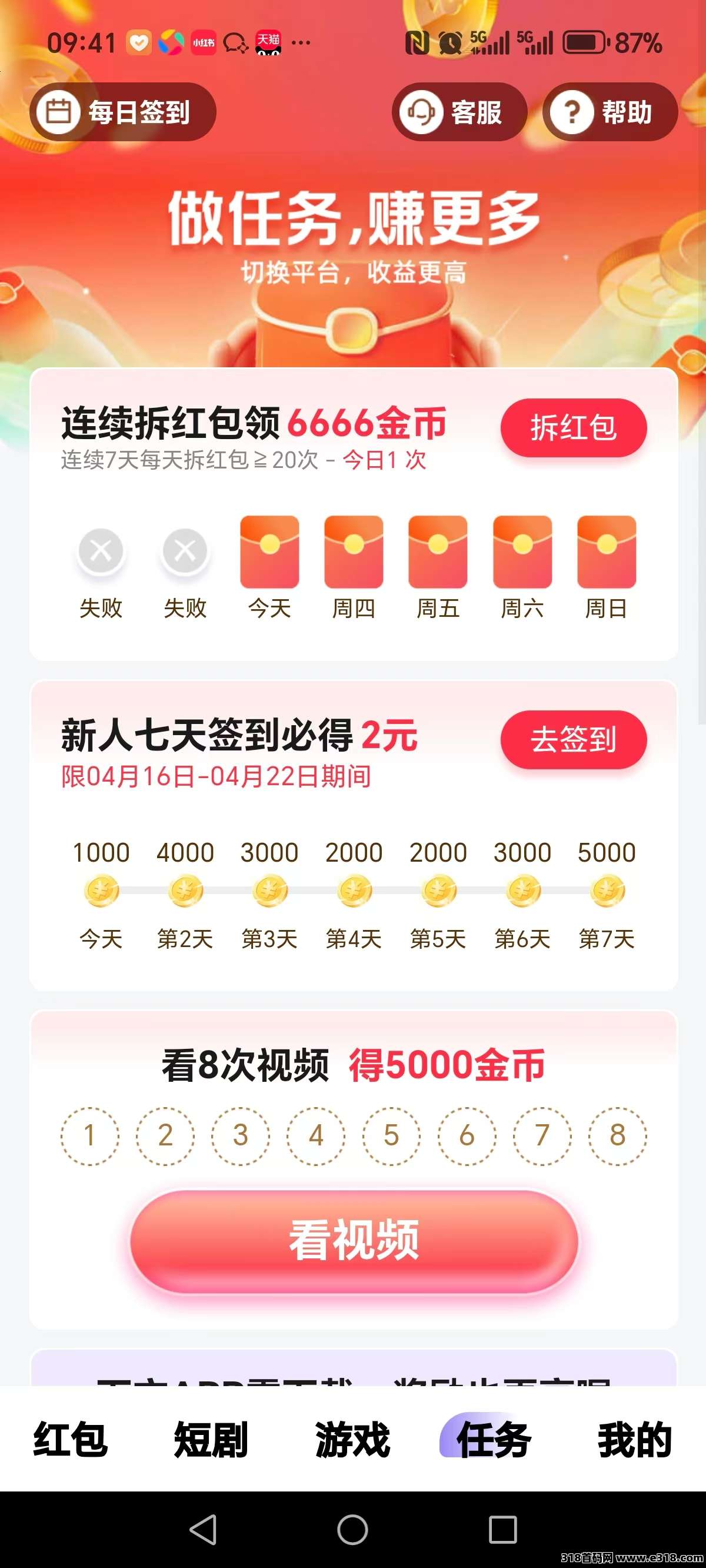Tap the 去签到 button

click(x=572, y=739)
